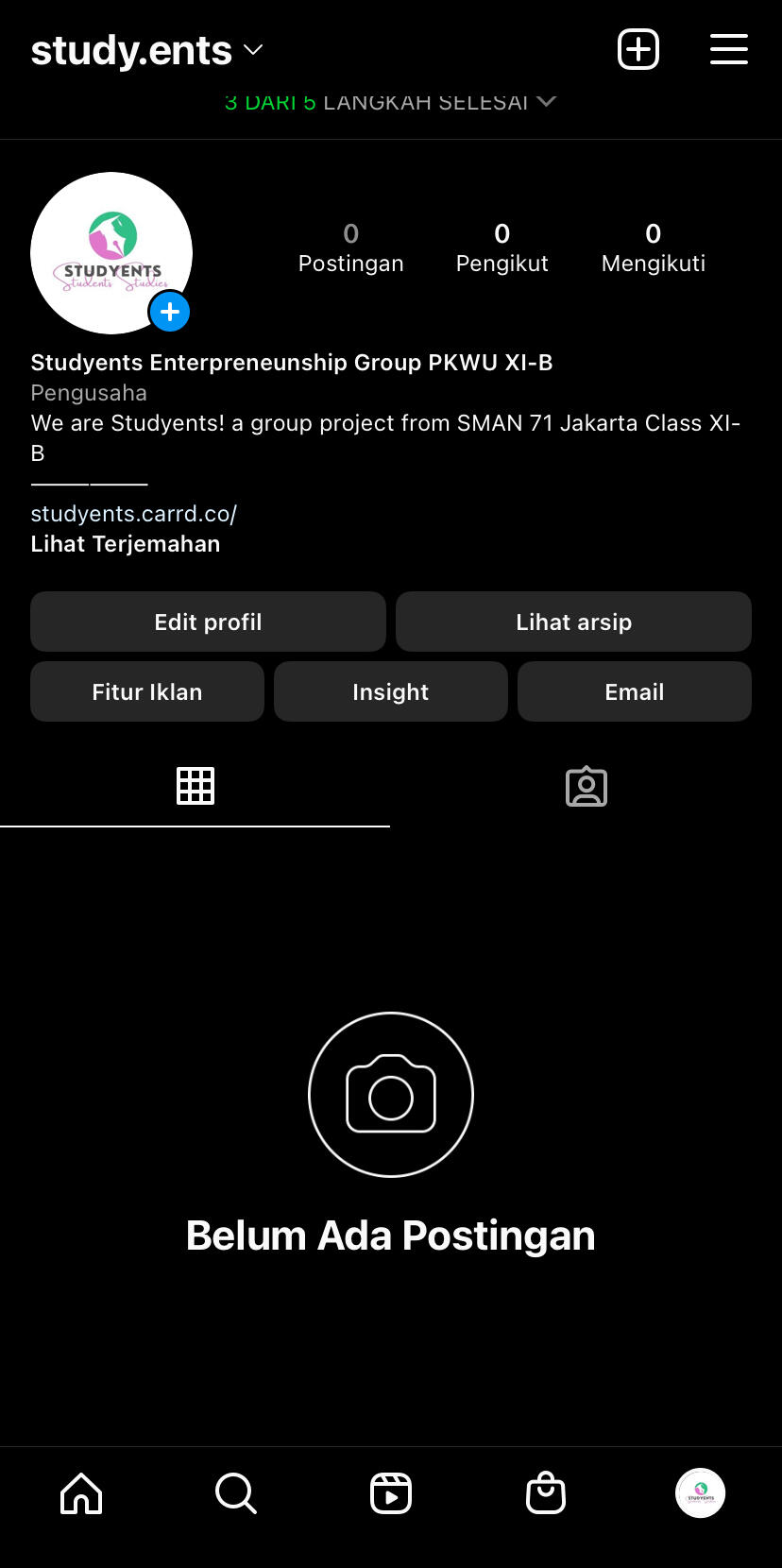Tap Edit profil button
The image size is (782, 1568).
point(208,622)
